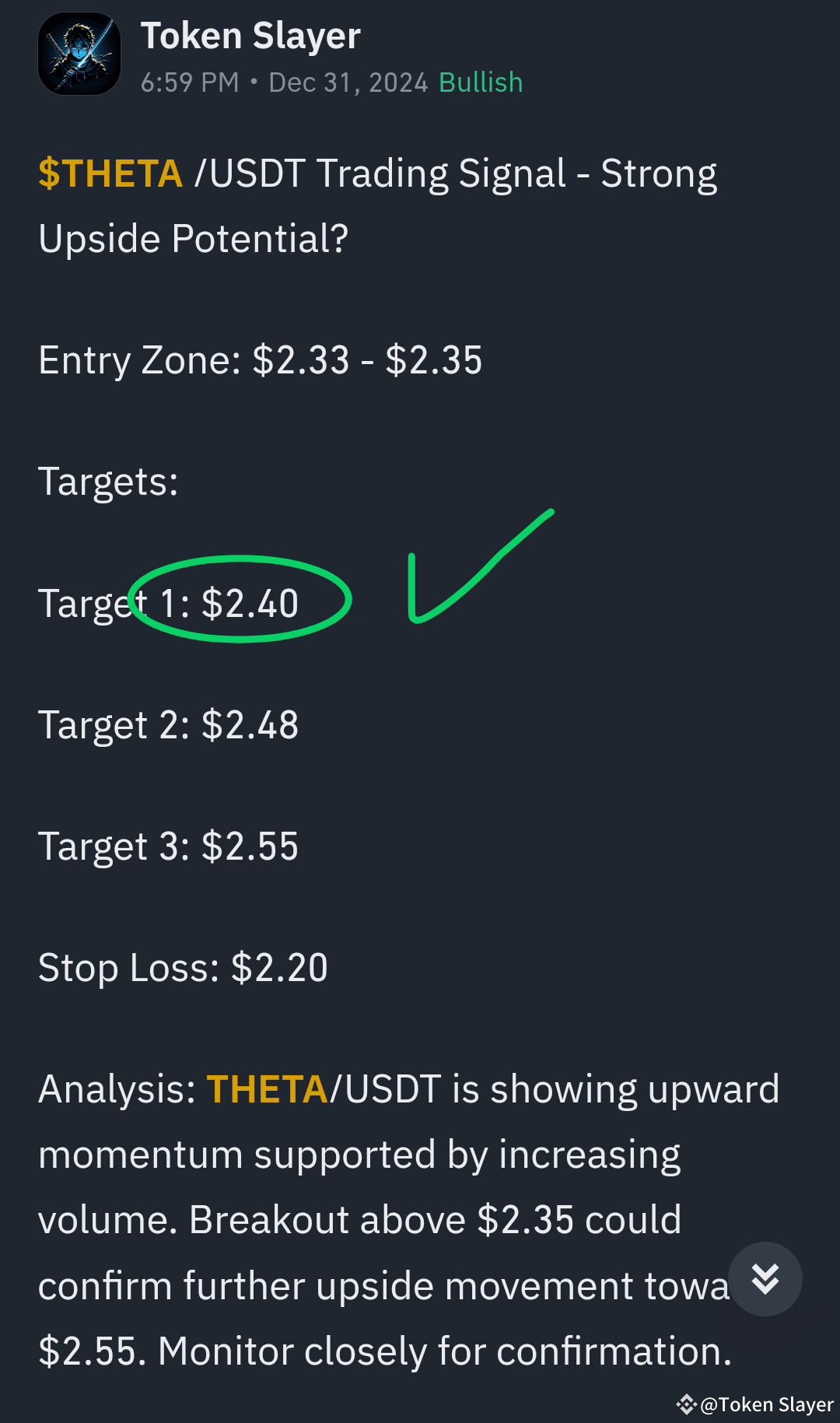
Task: Select the Entry Zone price range line
Action: point(261,359)
